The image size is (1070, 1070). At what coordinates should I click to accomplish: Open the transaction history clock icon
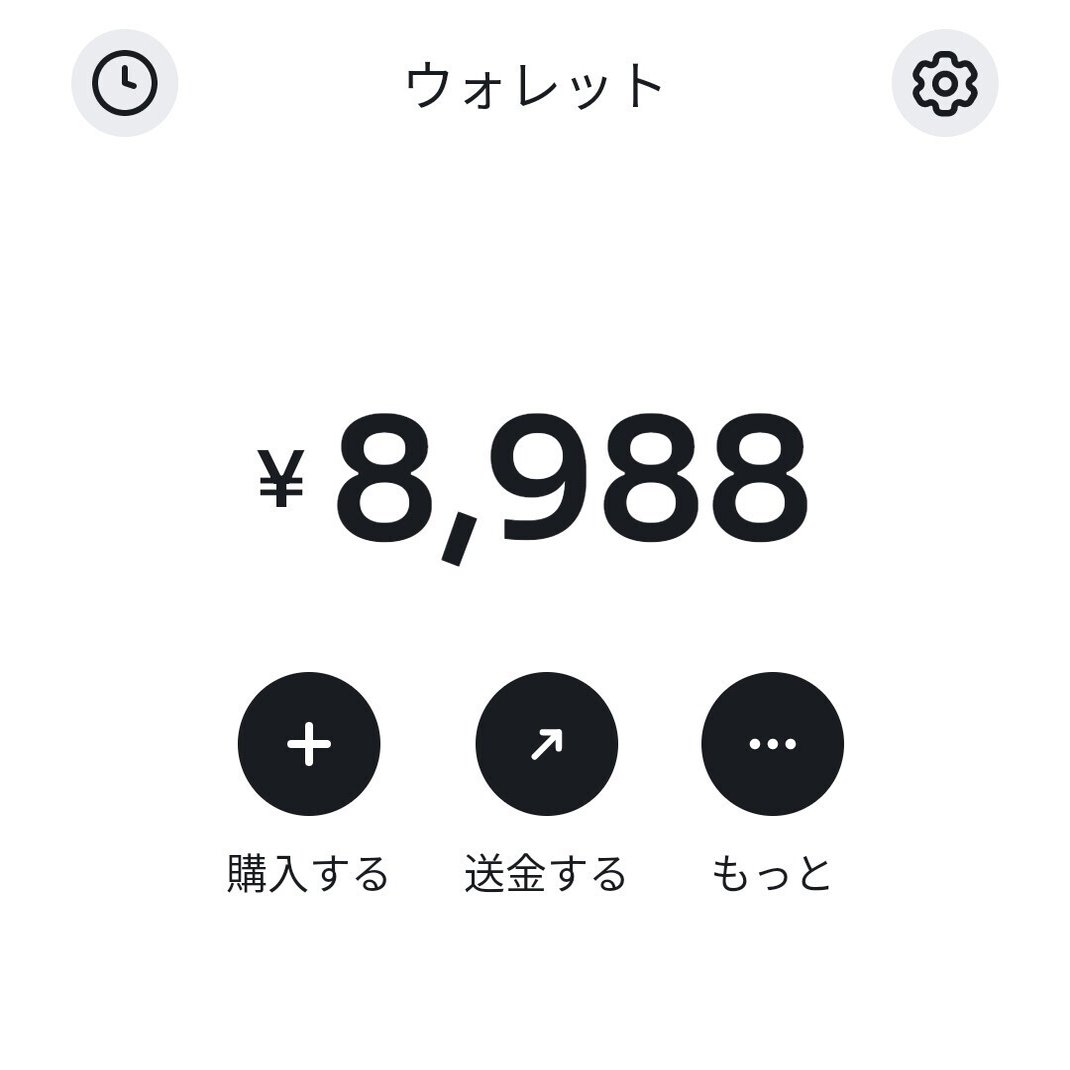pos(125,83)
